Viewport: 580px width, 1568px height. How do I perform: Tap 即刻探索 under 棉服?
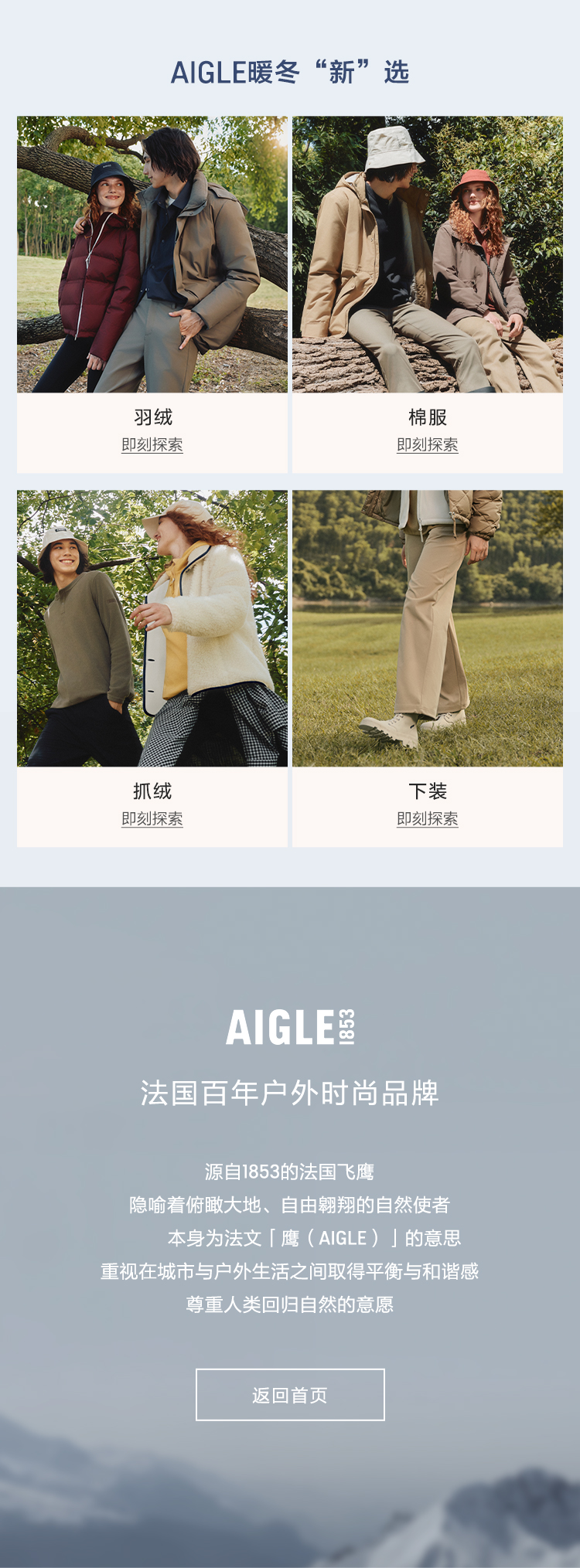coord(427,444)
